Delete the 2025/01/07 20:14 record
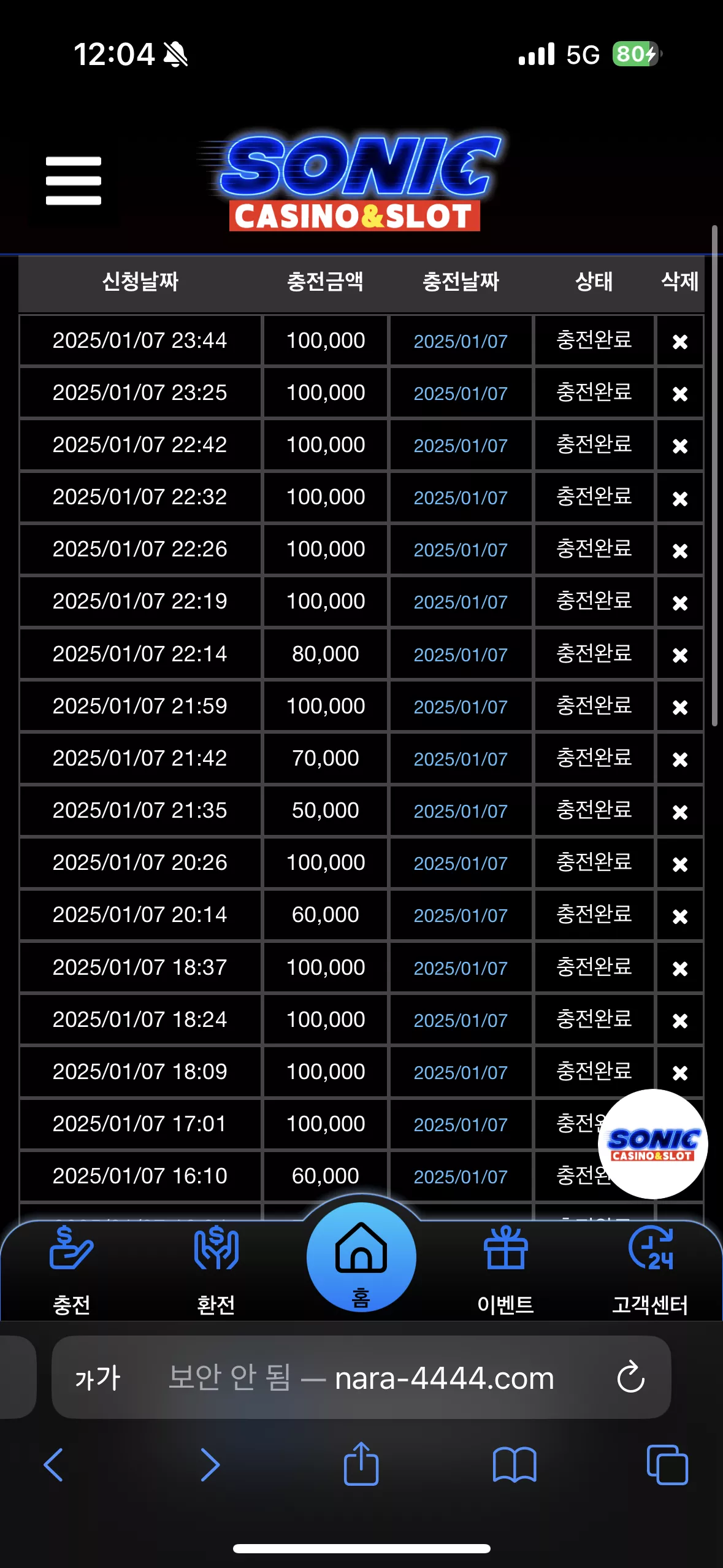Image resolution: width=723 pixels, height=1568 pixels. tap(679, 916)
